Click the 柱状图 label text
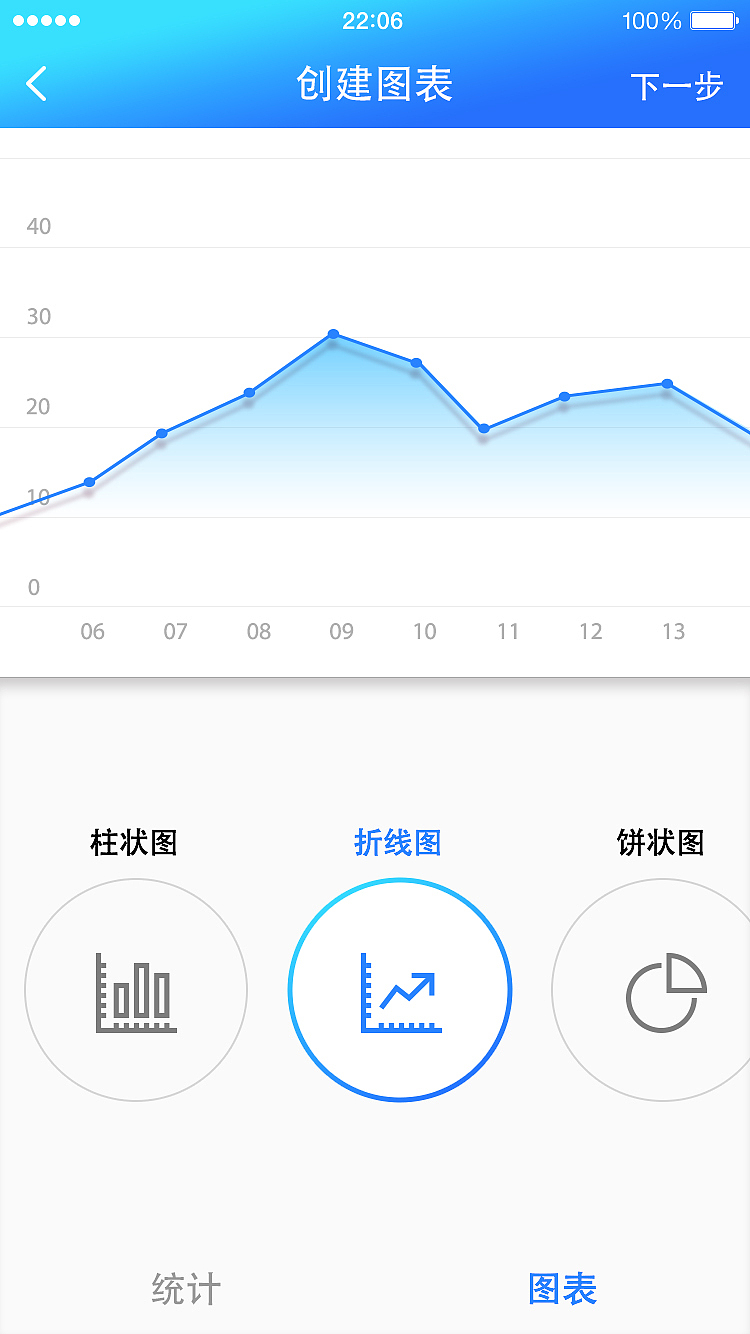Image resolution: width=750 pixels, height=1334 pixels. (x=135, y=843)
